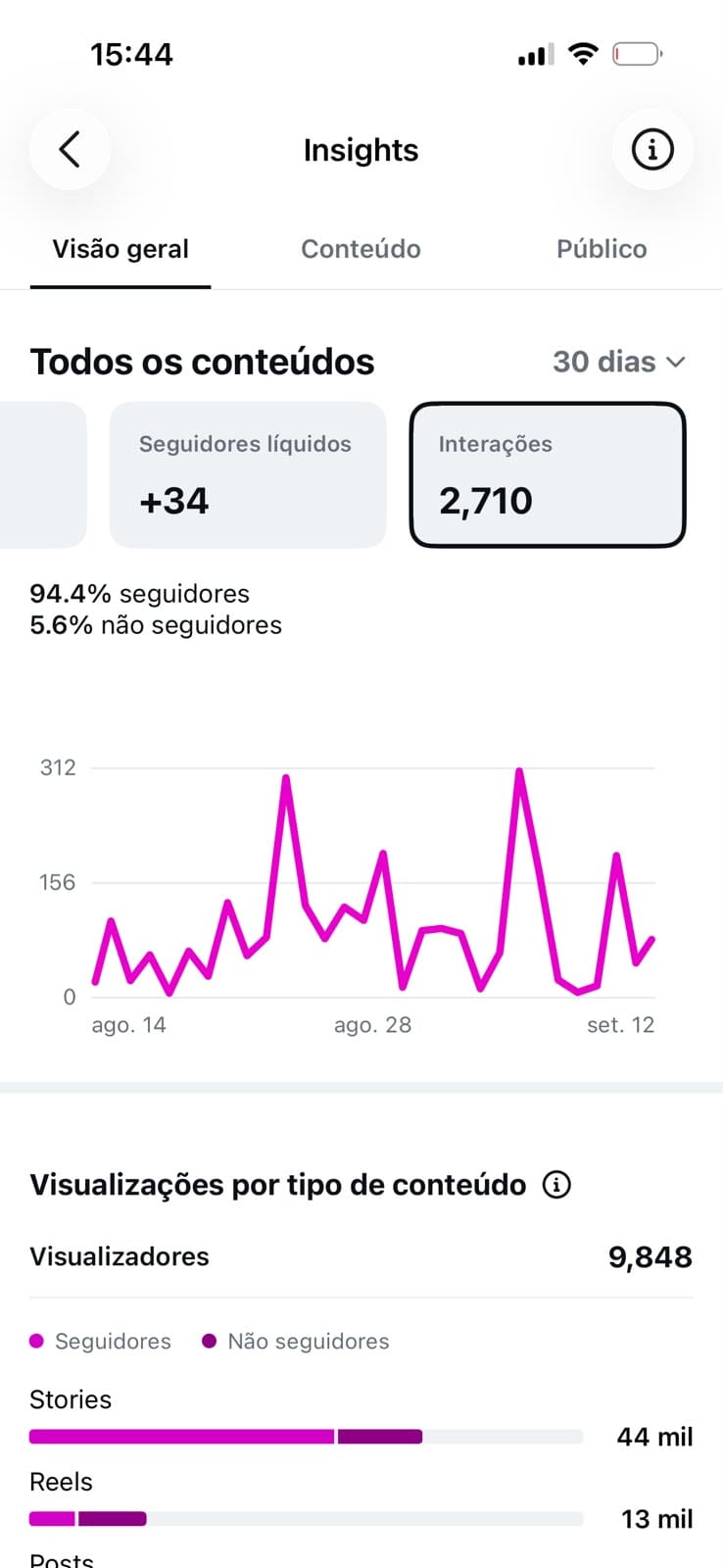
Task: Open info about Visualizações por tipo de conteúdo
Action: pos(556,1185)
